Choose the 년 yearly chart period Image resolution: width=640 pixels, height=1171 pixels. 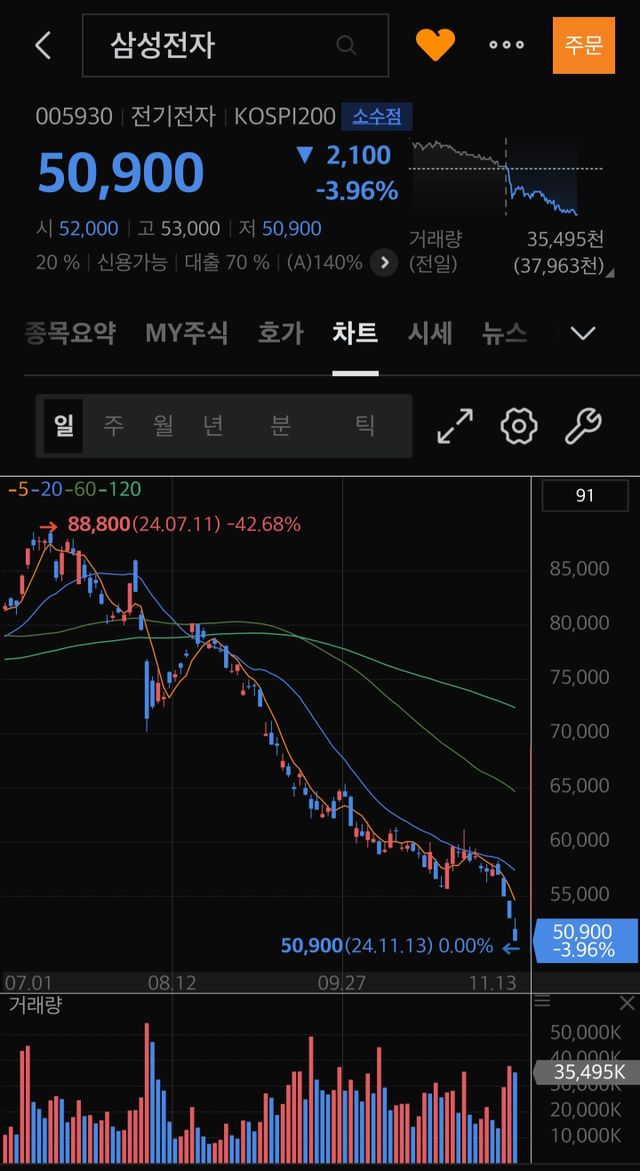[x=213, y=426]
